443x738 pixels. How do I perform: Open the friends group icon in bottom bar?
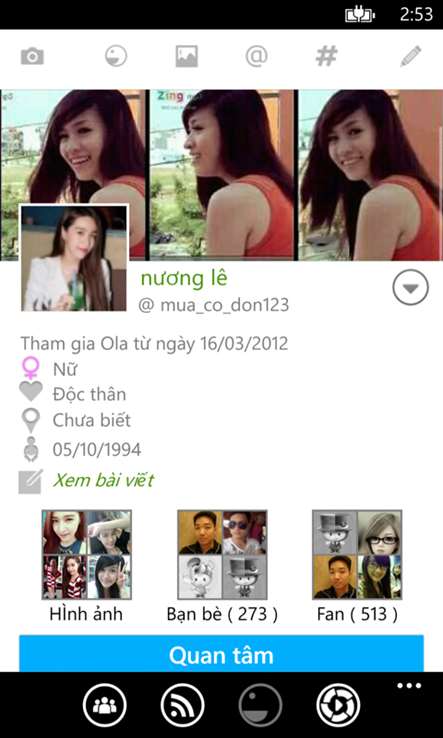(x=105, y=706)
